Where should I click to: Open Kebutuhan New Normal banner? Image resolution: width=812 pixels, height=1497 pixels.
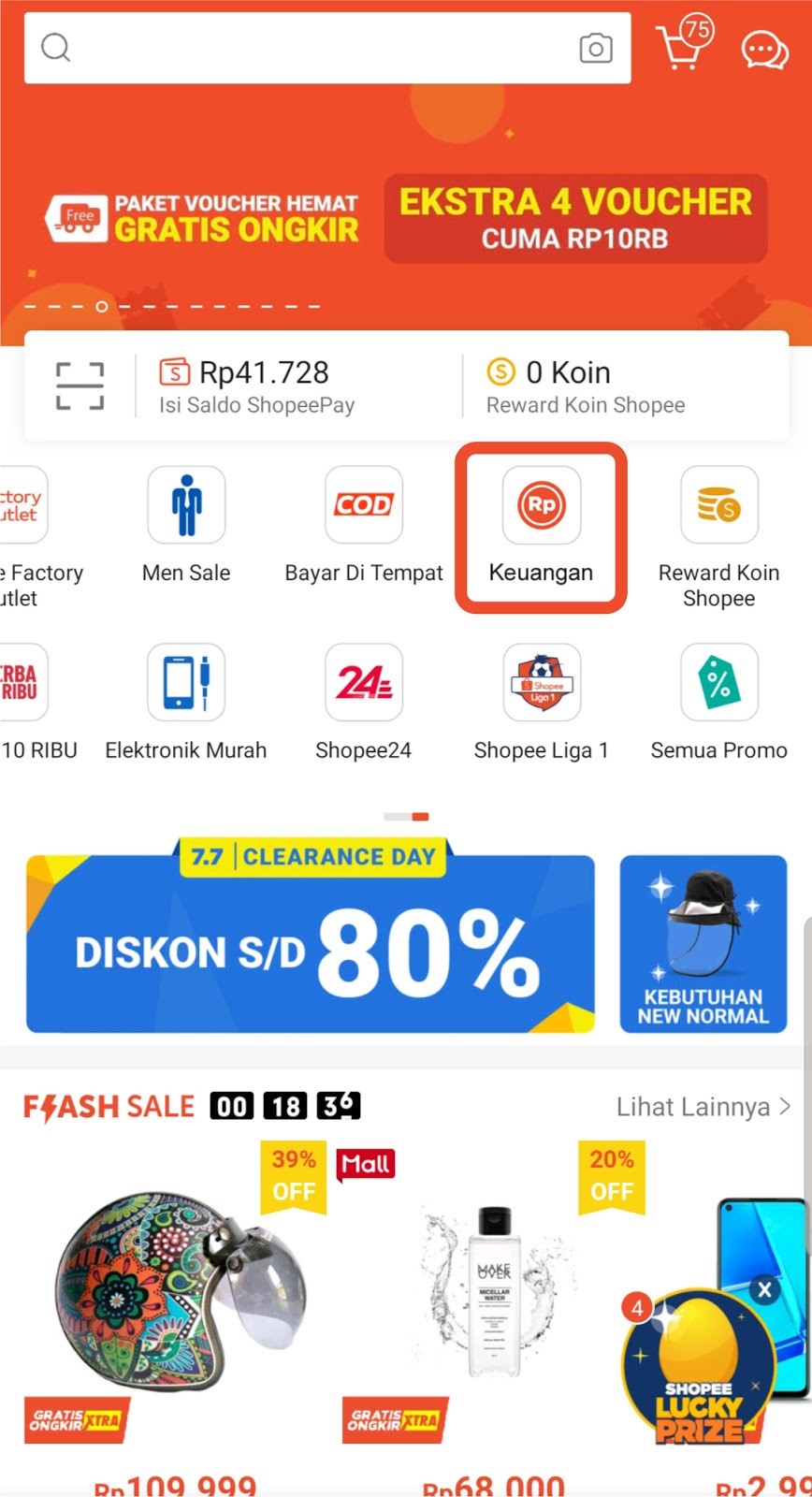click(703, 943)
